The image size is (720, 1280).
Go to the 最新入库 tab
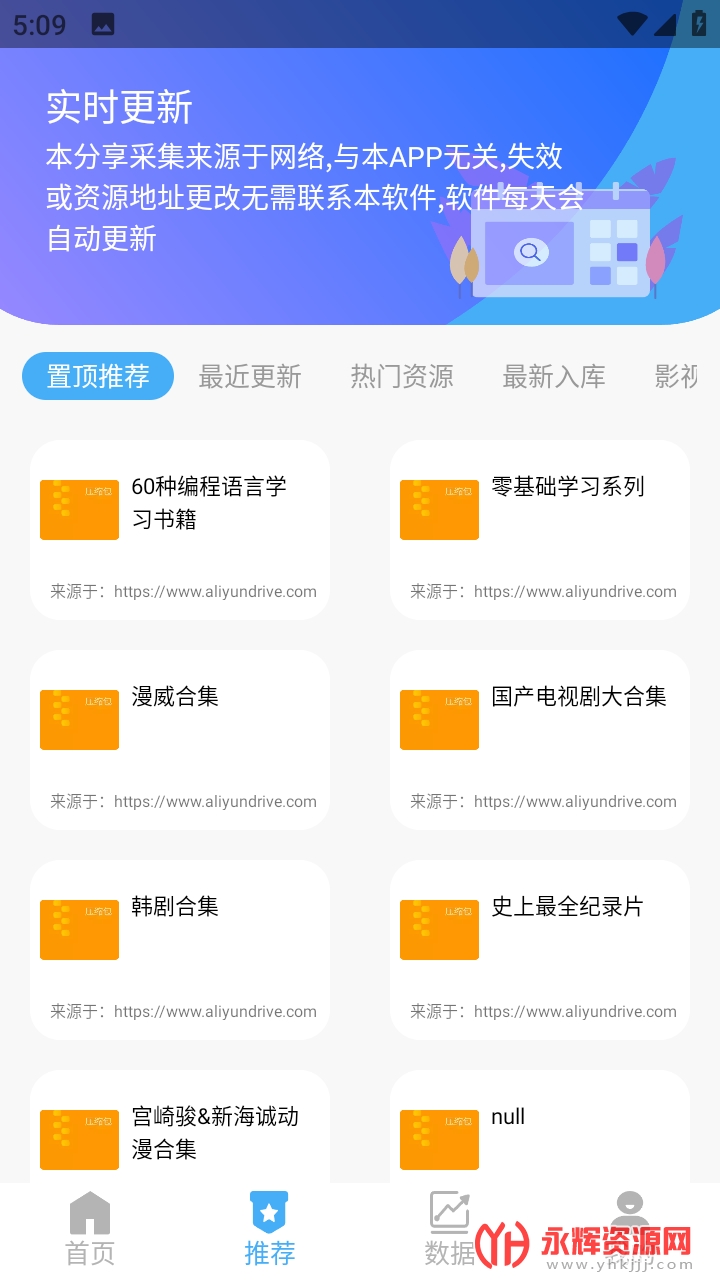click(x=554, y=376)
